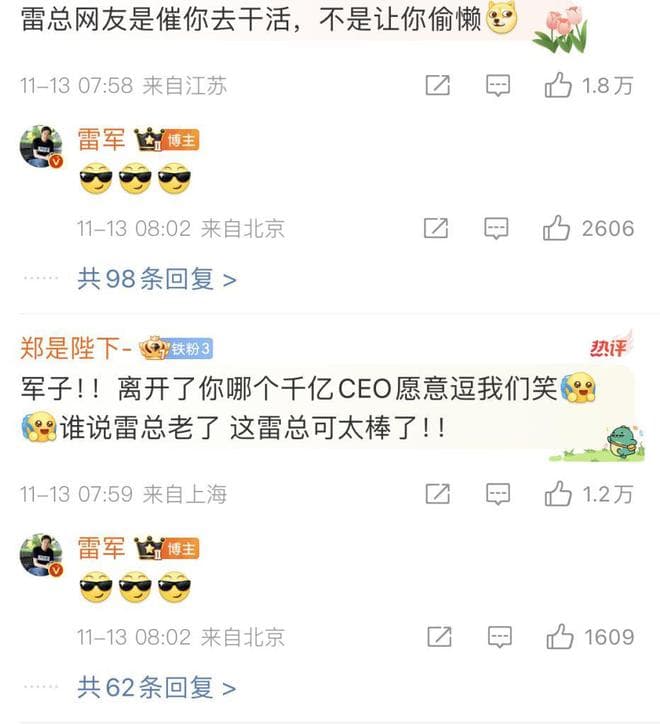Like the comment with 1.8万 likes
The width and height of the screenshot is (660, 724).
[x=558, y=86]
